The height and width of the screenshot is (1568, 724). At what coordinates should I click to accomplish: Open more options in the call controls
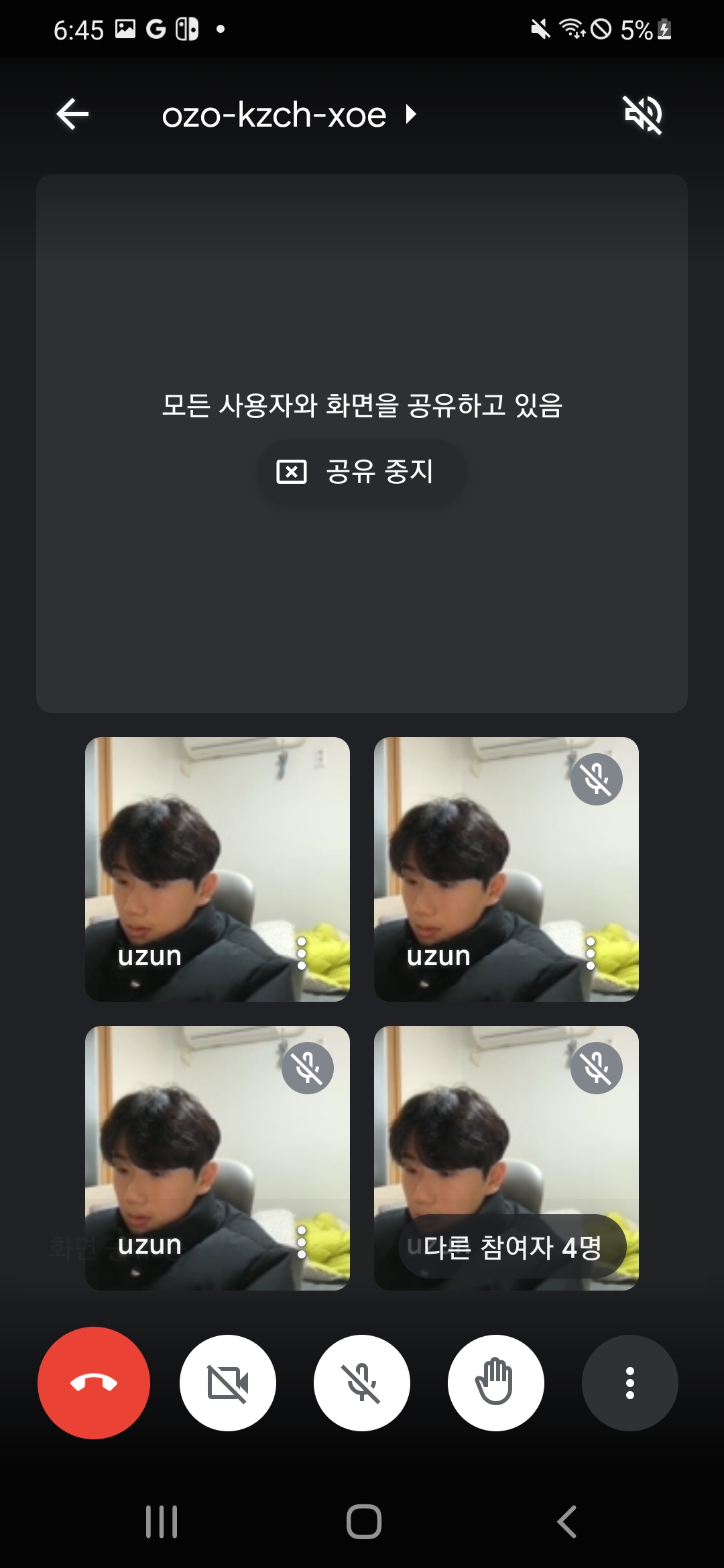[x=629, y=1382]
